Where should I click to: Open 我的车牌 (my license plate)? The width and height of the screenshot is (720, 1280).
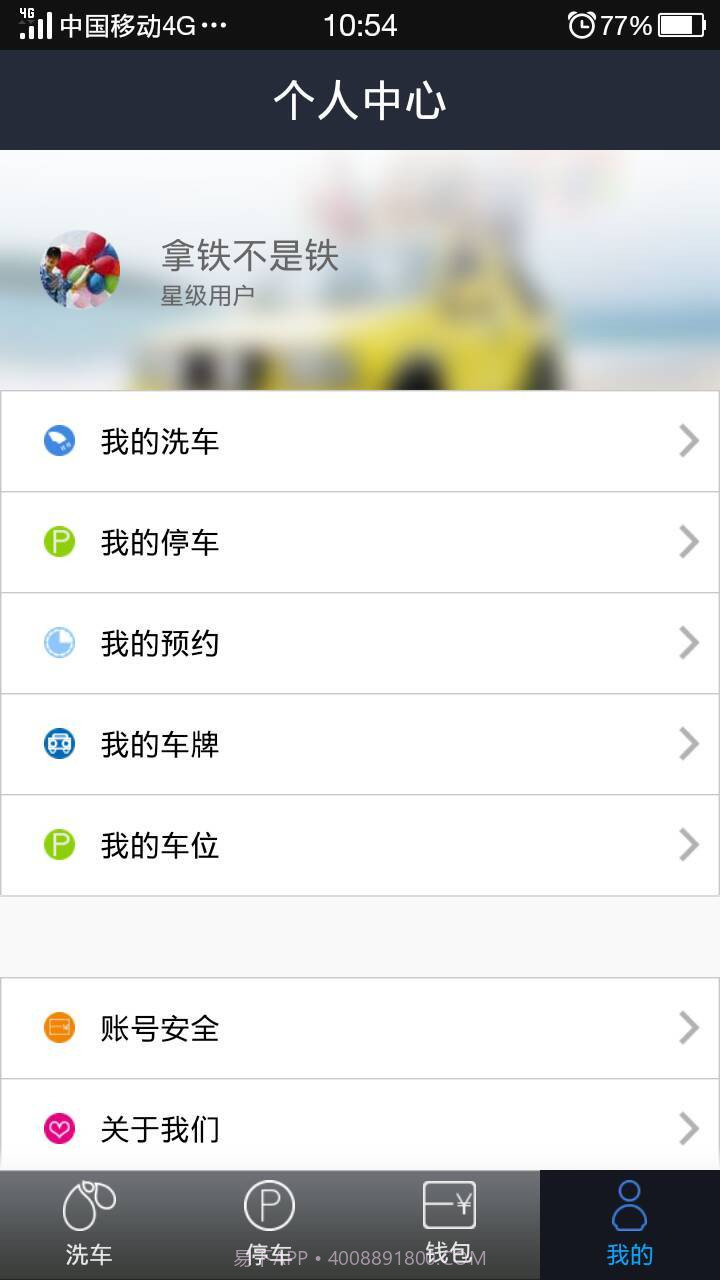coord(360,744)
